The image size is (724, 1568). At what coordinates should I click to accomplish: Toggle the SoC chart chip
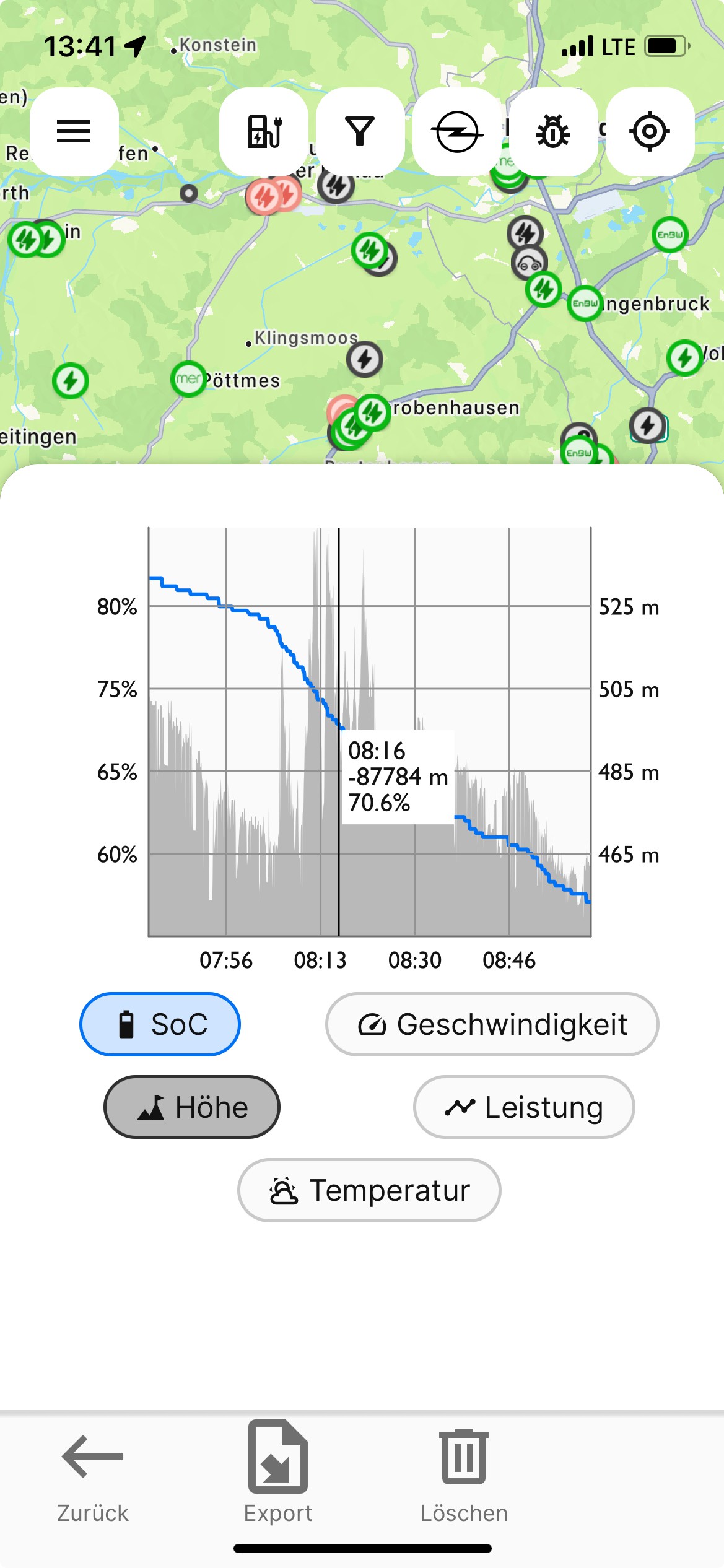[x=160, y=1024]
